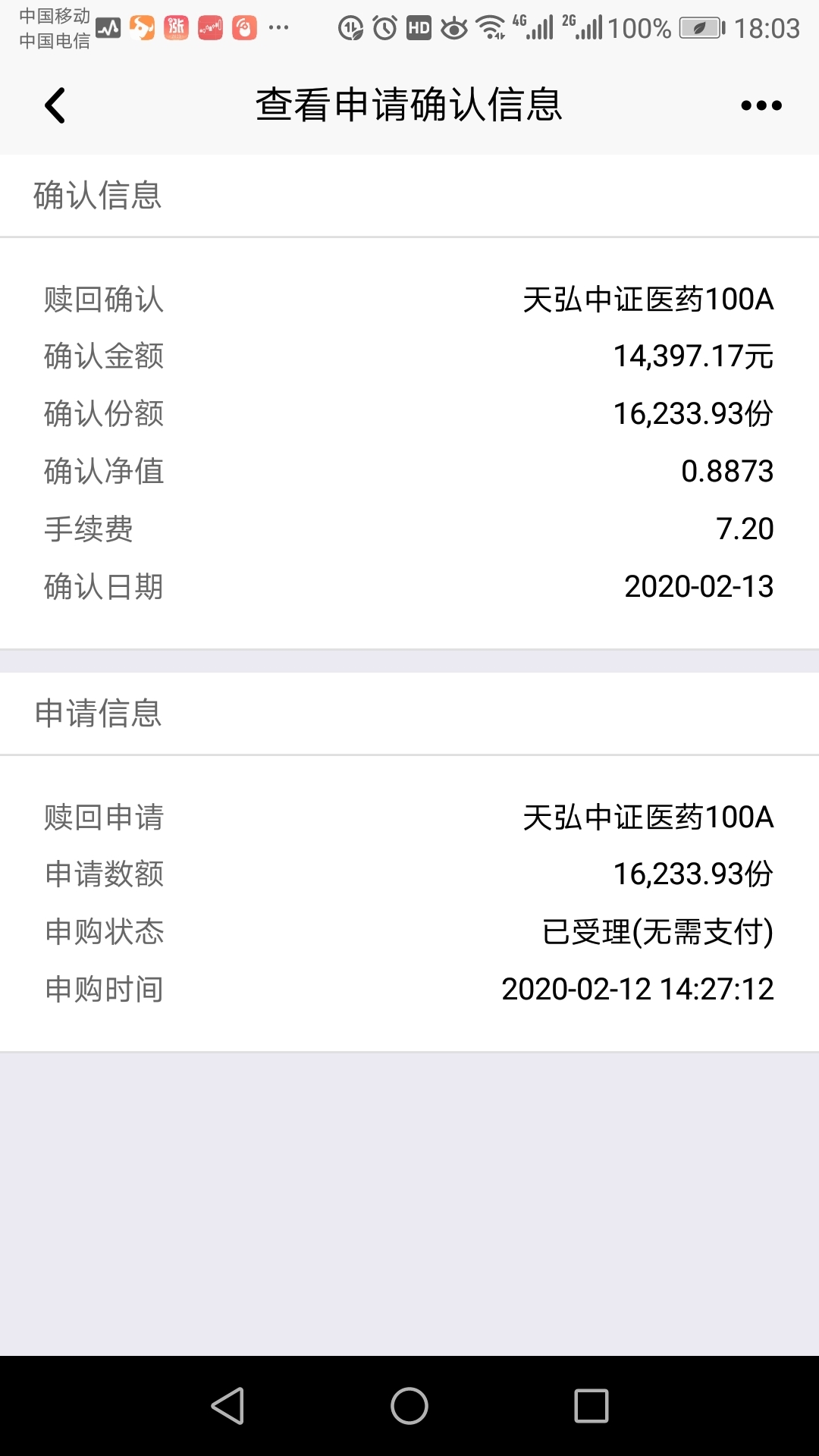Tap the system back button
Viewport: 819px width, 1456px height.
[x=227, y=1406]
